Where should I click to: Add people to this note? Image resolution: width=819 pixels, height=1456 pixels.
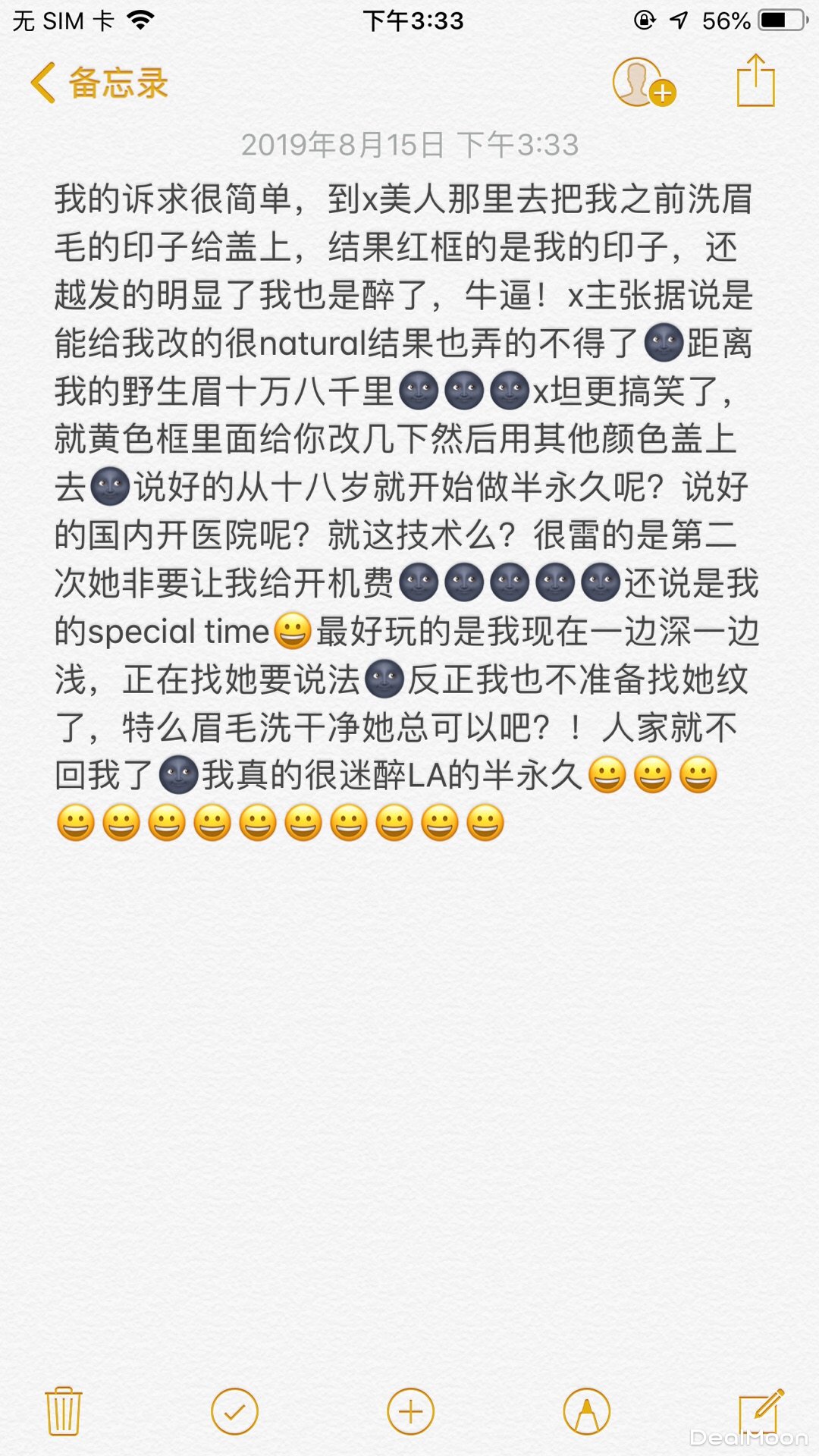[x=642, y=82]
